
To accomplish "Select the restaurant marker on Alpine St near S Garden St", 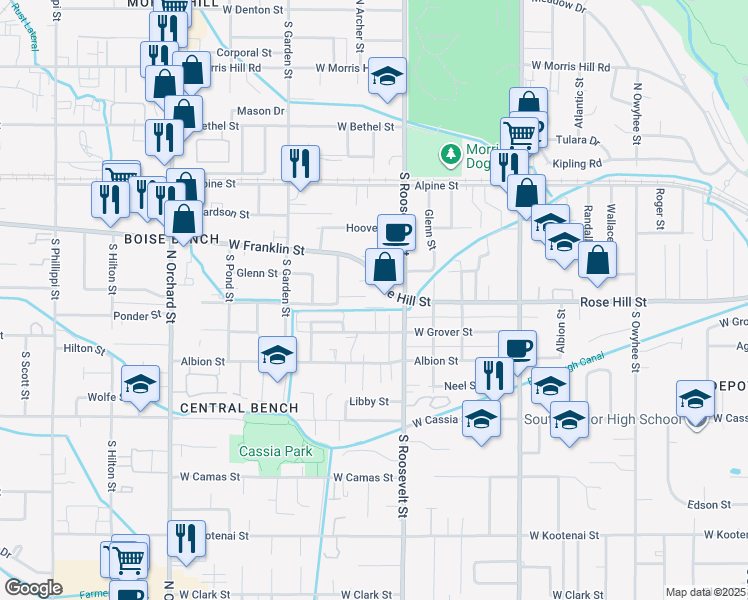I will point(300,163).
